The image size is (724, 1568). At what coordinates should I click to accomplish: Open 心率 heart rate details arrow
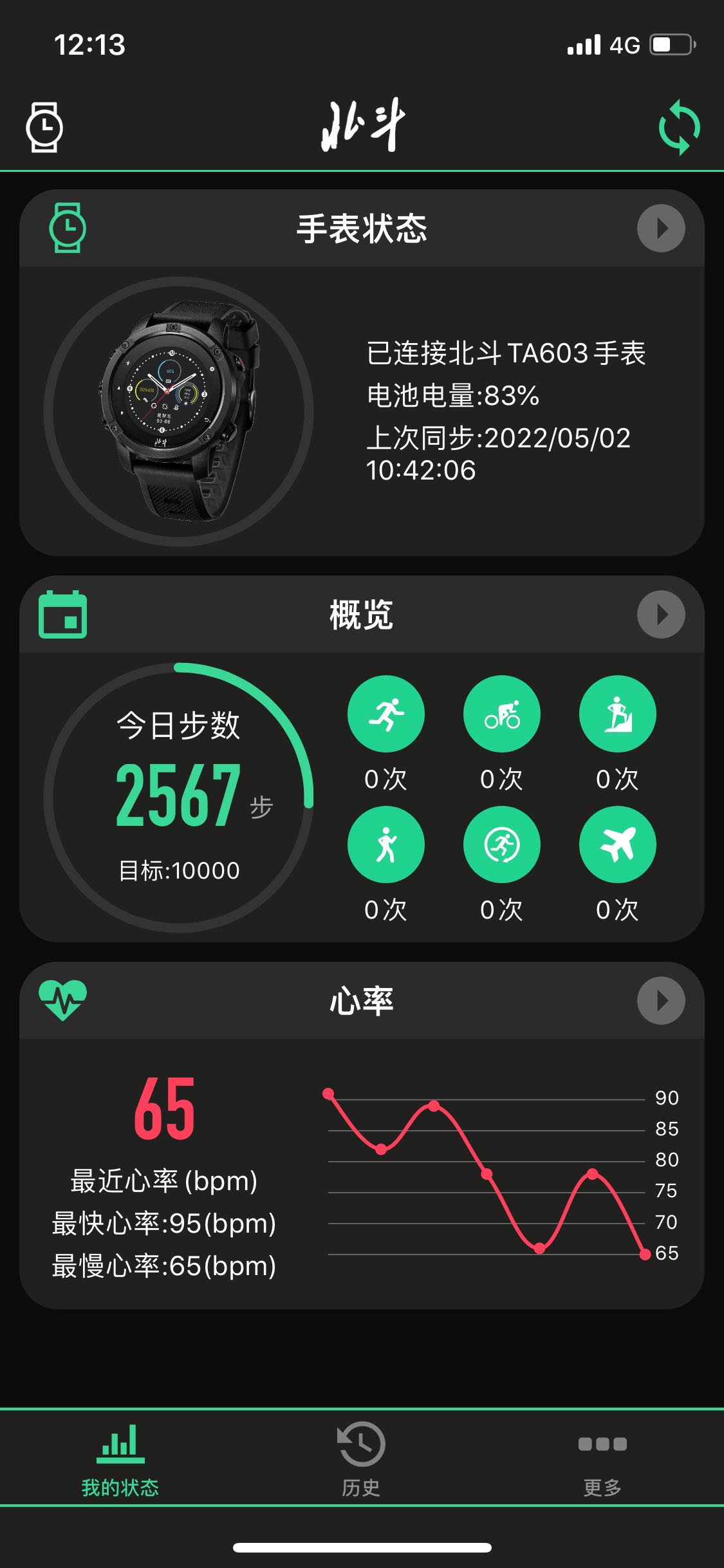(x=660, y=1001)
